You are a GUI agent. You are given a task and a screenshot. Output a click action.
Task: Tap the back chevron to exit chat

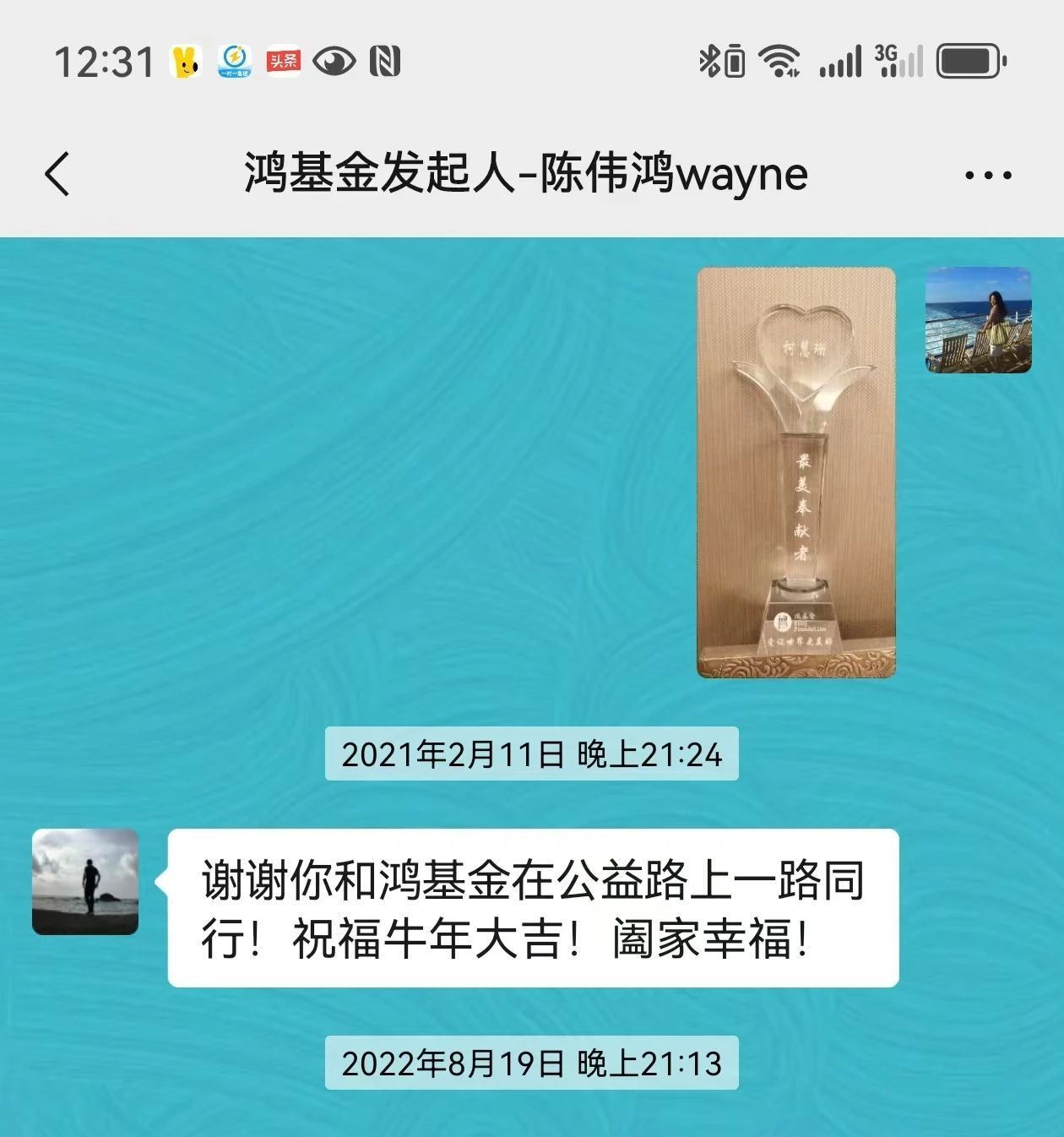point(56,172)
